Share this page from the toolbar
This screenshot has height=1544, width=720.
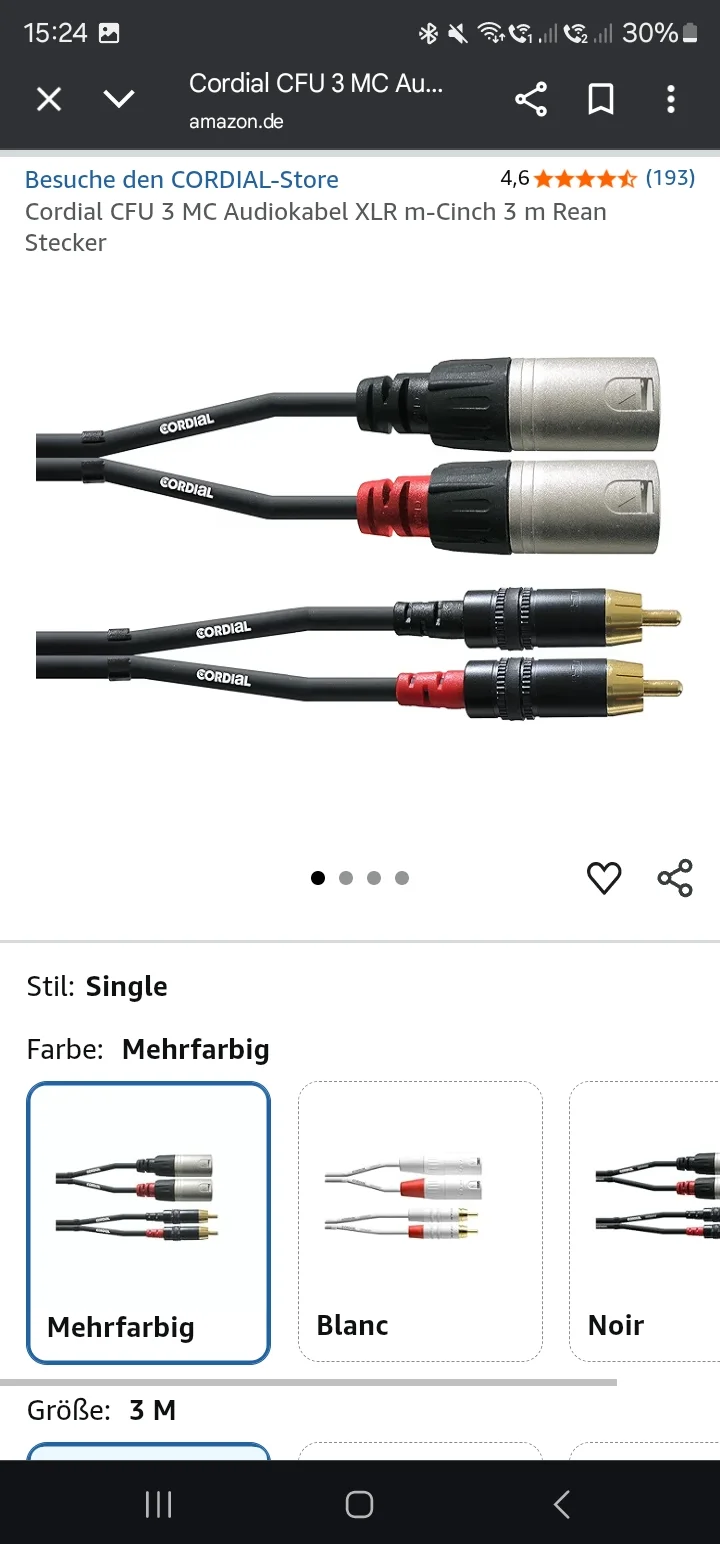tap(531, 99)
